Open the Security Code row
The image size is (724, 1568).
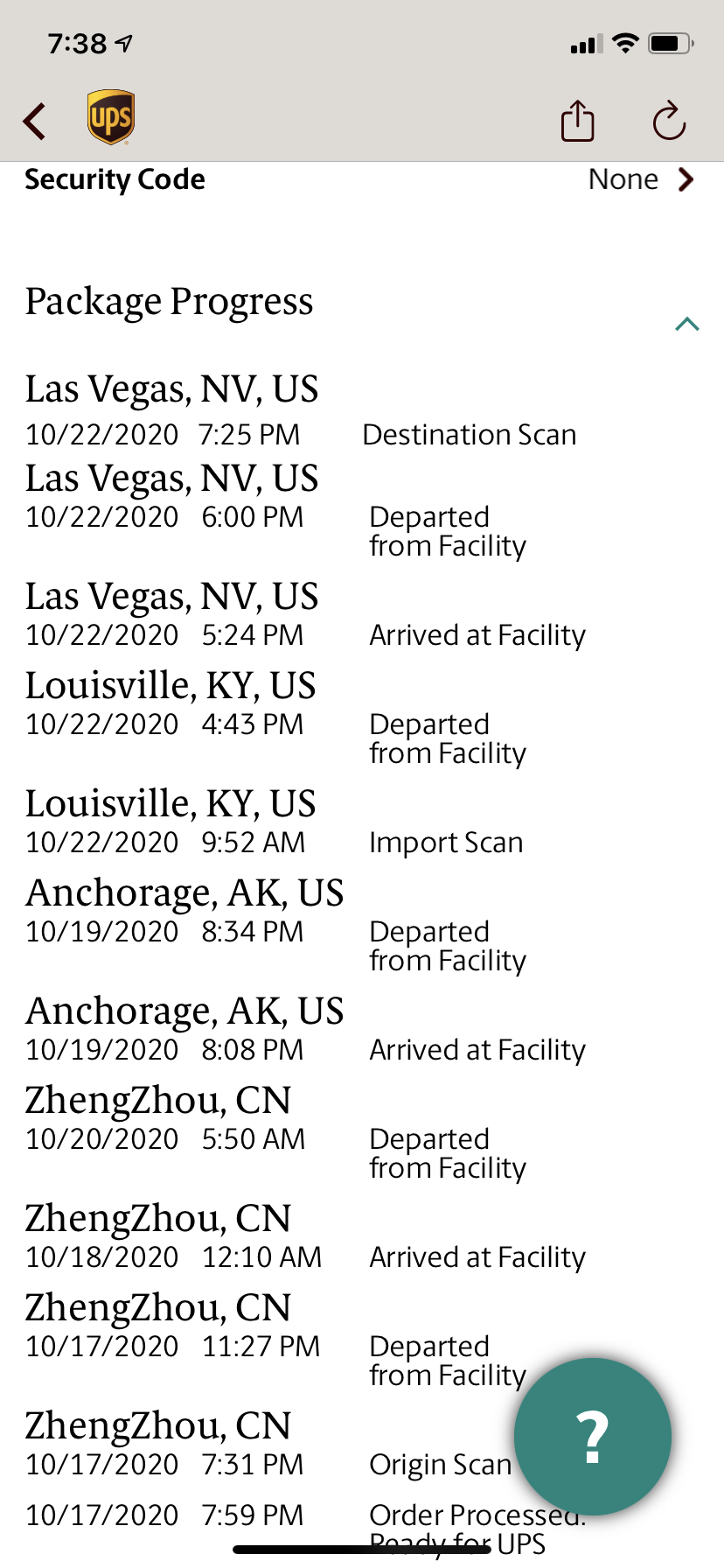click(362, 179)
